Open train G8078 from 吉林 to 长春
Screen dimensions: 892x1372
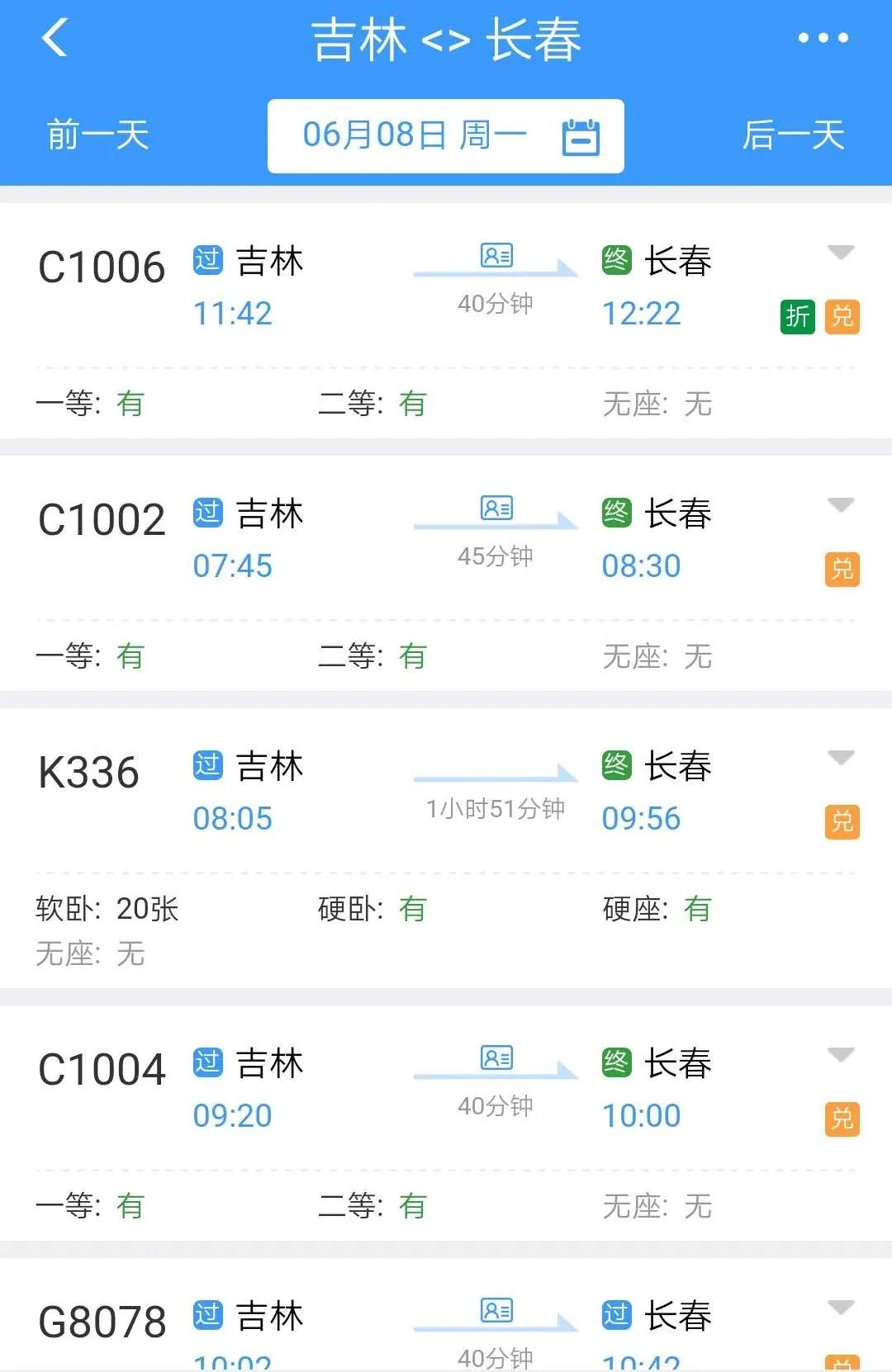coord(102,1322)
